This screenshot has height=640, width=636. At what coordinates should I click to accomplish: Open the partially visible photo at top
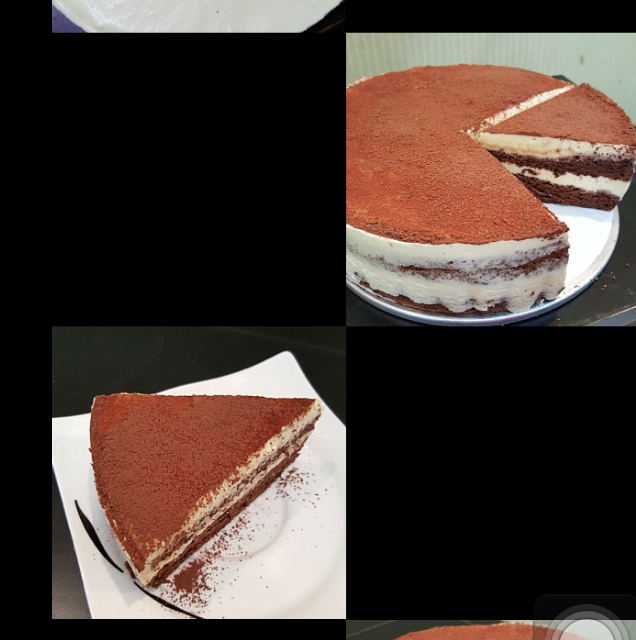click(198, 15)
